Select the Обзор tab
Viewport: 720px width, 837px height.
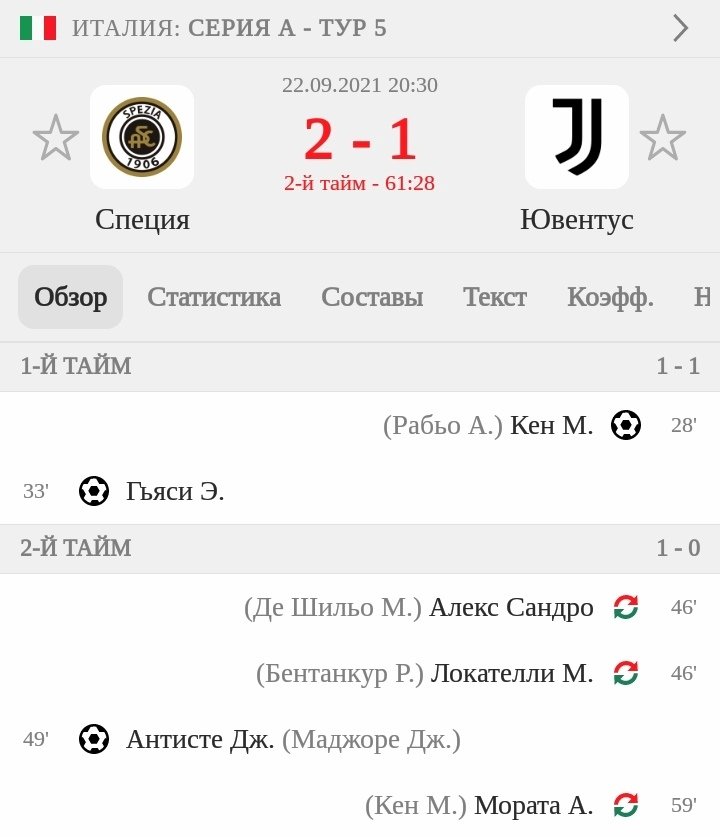pyautogui.click(x=71, y=297)
